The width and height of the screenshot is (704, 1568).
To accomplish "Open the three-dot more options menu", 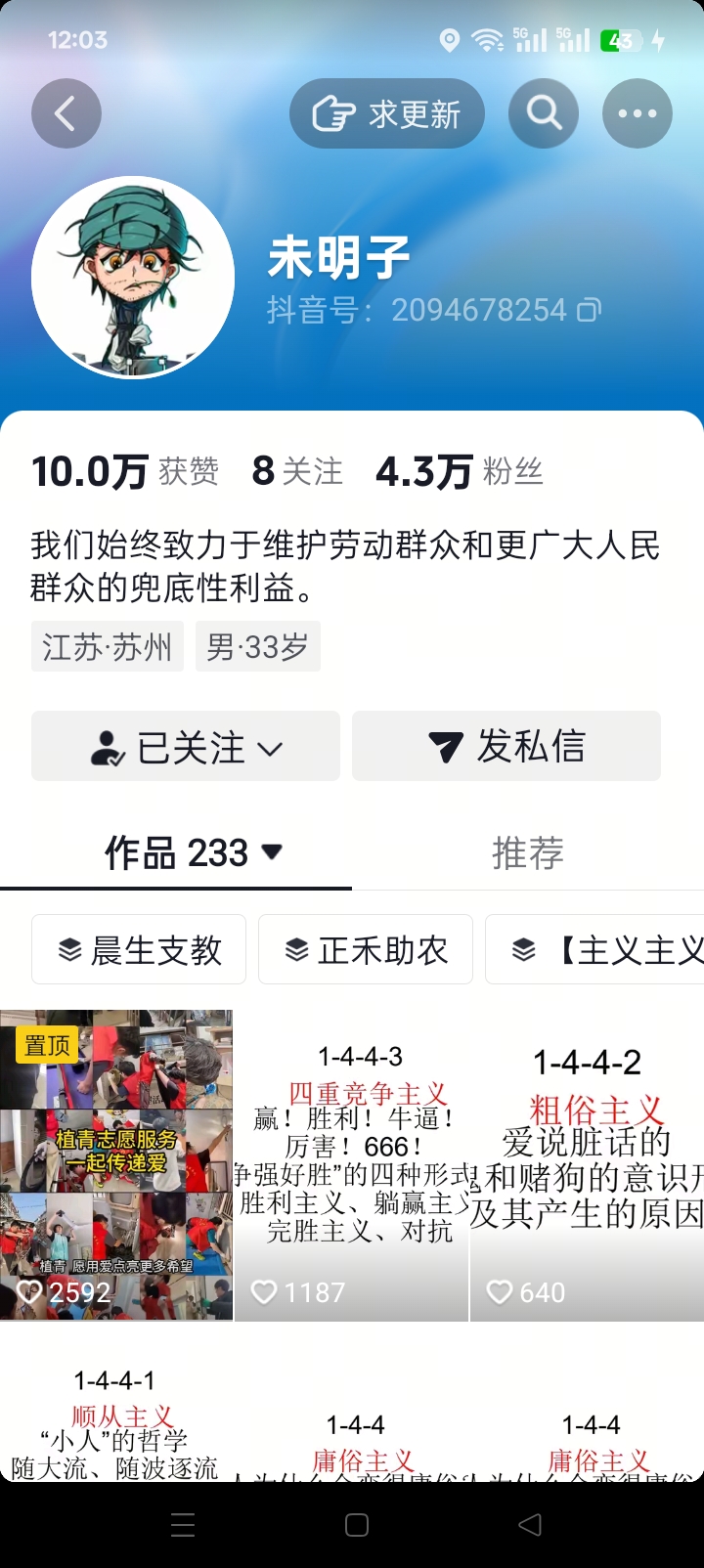I will tap(638, 114).
